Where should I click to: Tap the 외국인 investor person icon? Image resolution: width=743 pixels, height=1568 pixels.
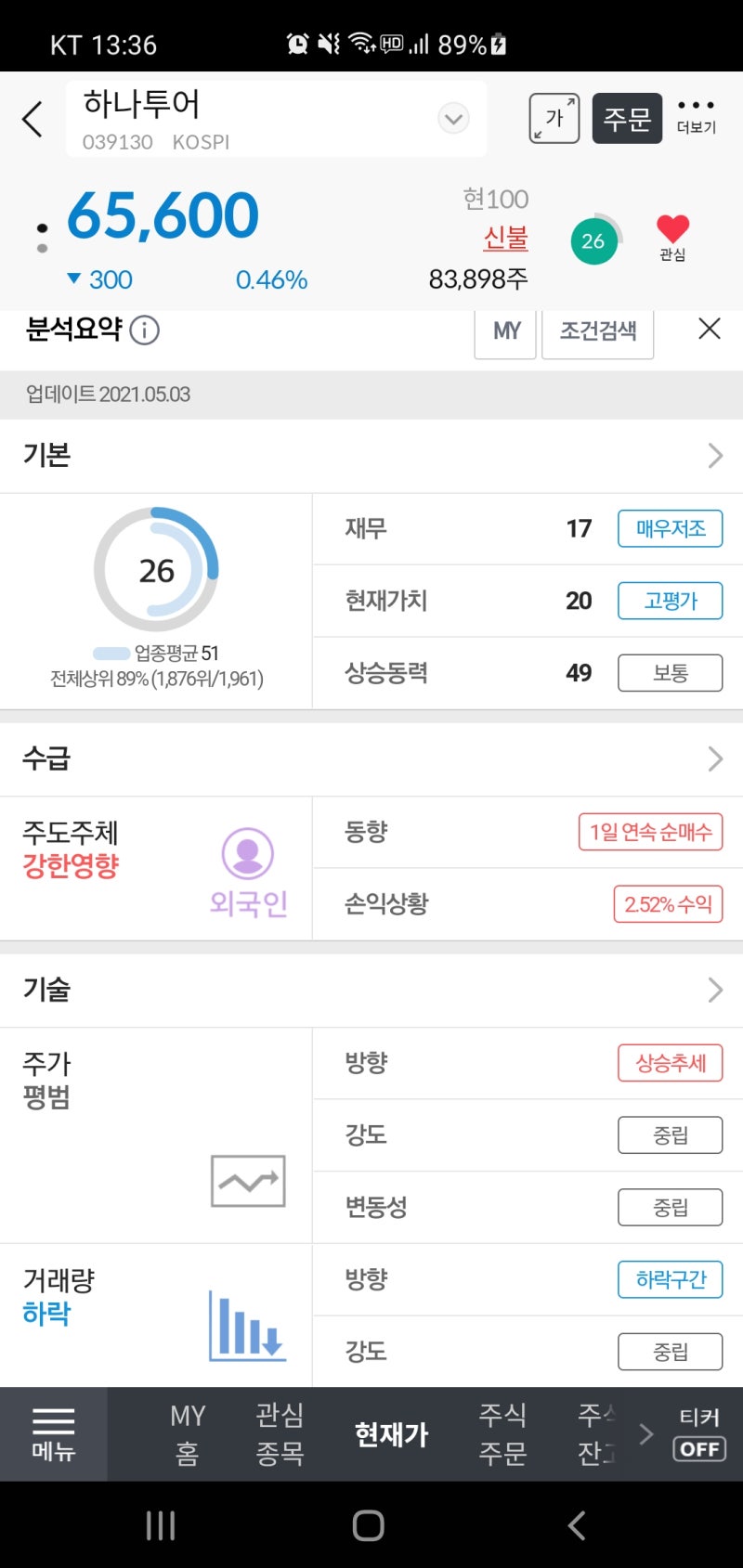coord(246,854)
